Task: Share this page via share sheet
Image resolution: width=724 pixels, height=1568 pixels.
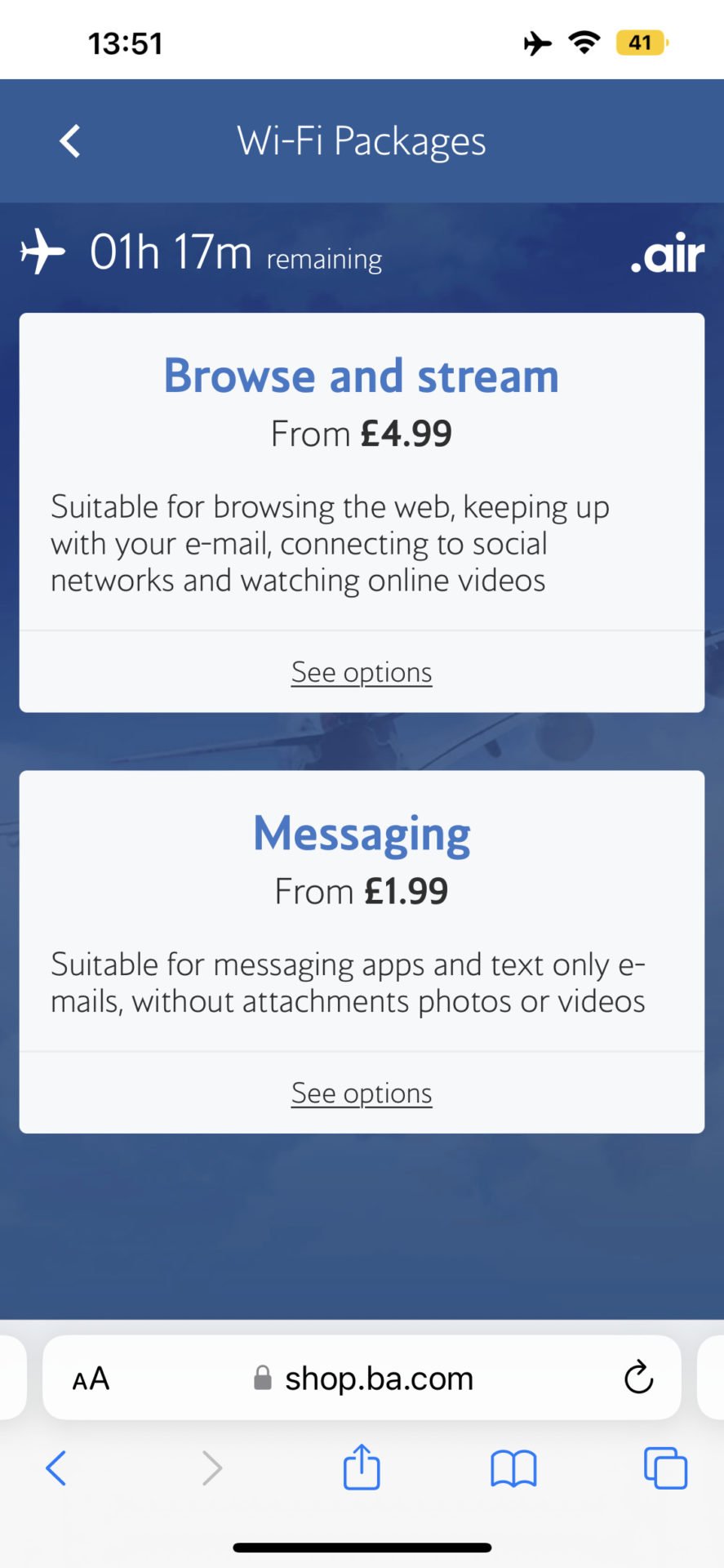Action: tap(362, 1466)
